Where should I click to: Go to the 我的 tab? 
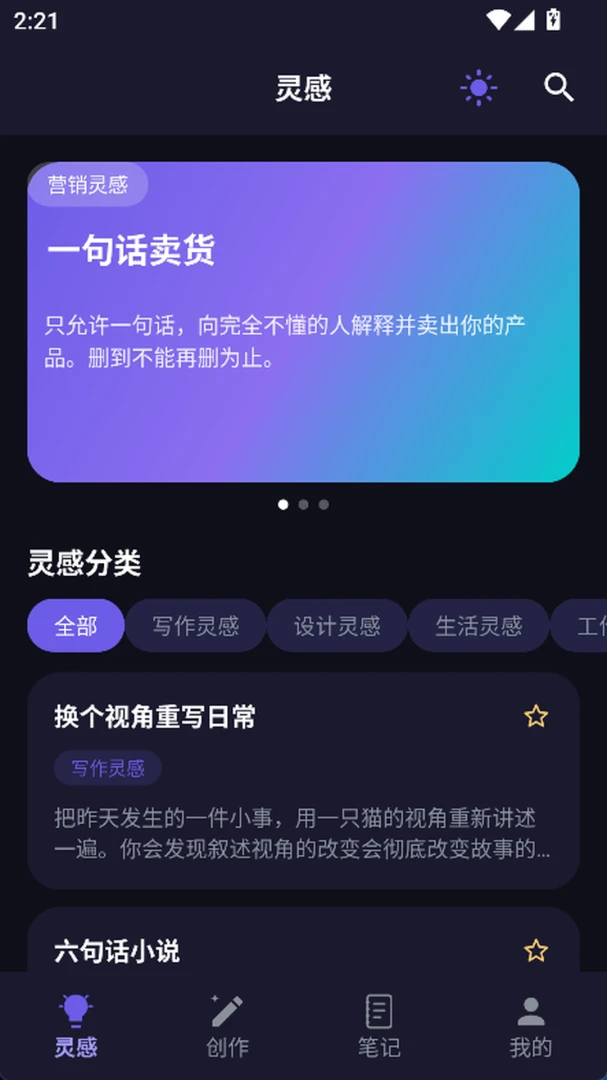point(531,1026)
